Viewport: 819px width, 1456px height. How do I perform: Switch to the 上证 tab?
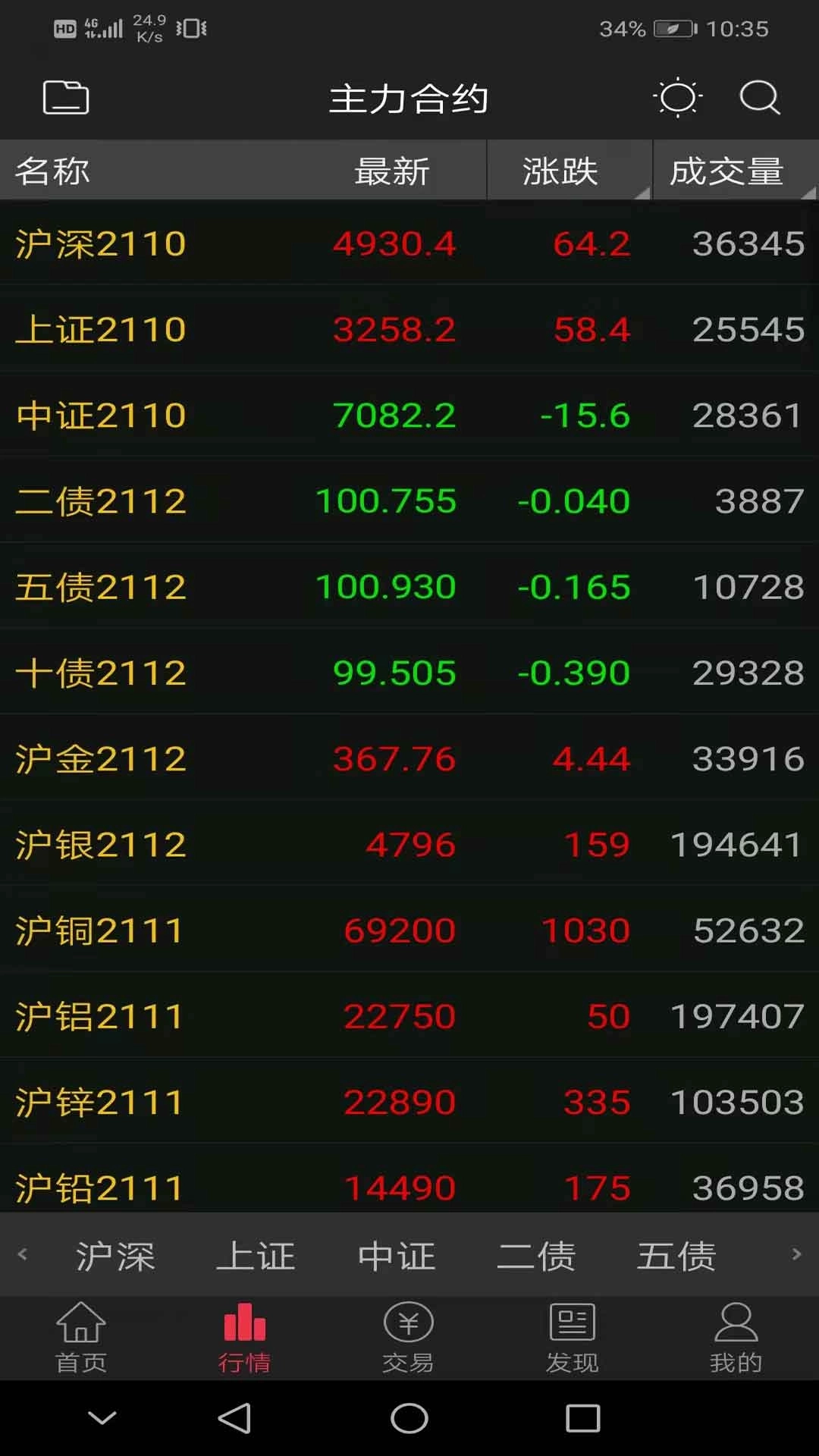tap(256, 1255)
